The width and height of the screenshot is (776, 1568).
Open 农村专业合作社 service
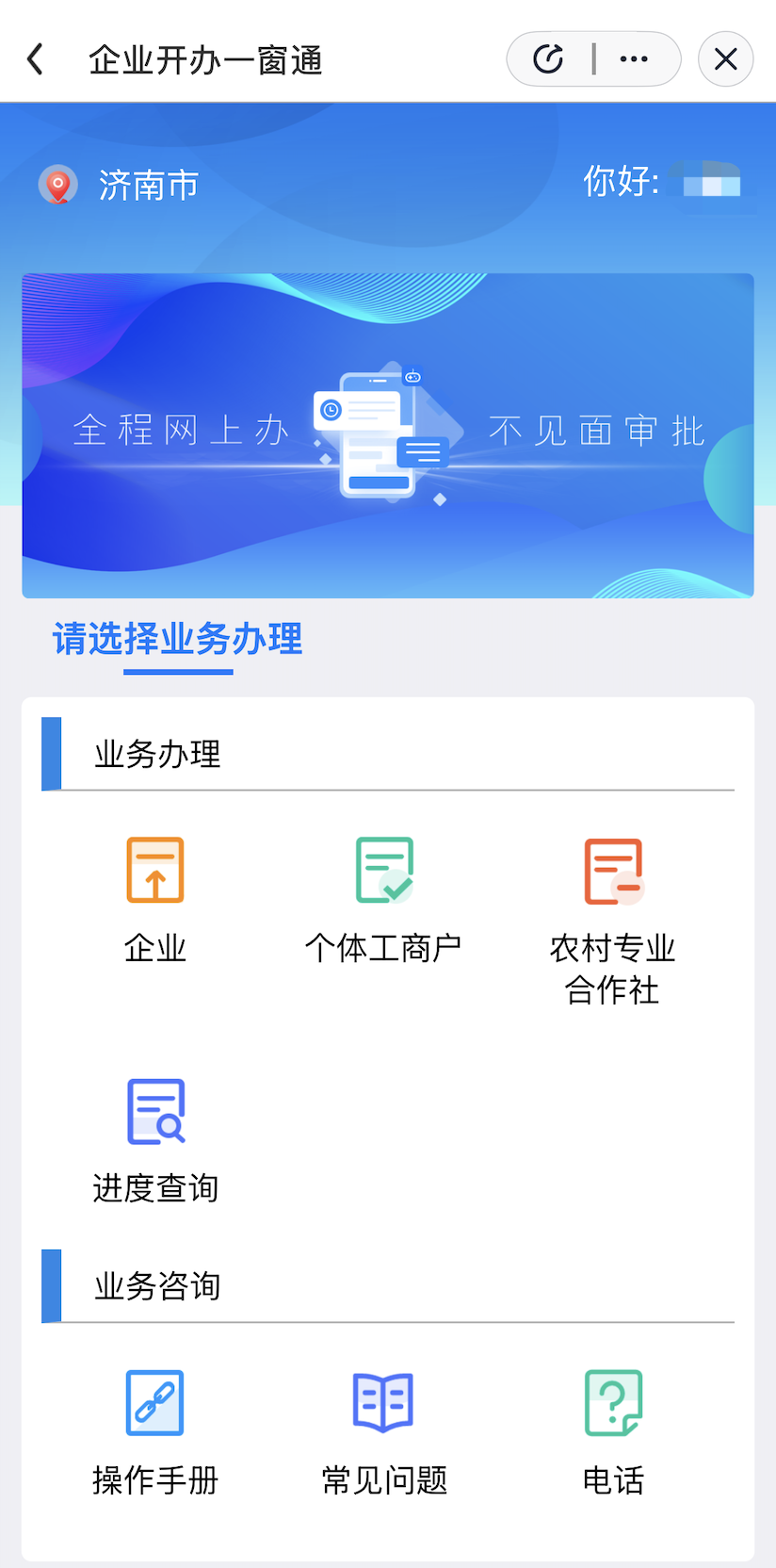point(613,919)
